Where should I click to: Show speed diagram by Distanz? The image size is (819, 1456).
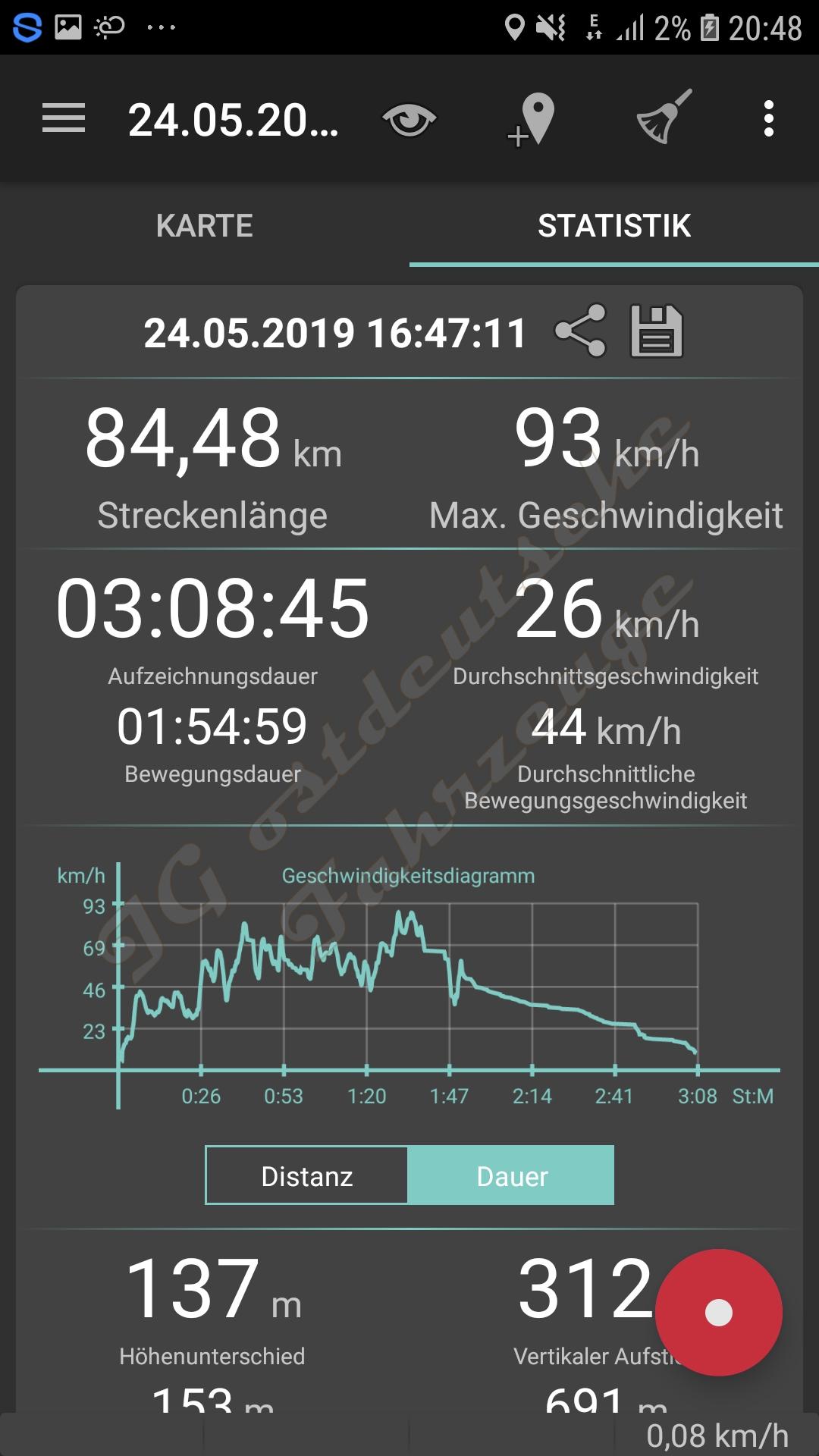(x=307, y=1175)
